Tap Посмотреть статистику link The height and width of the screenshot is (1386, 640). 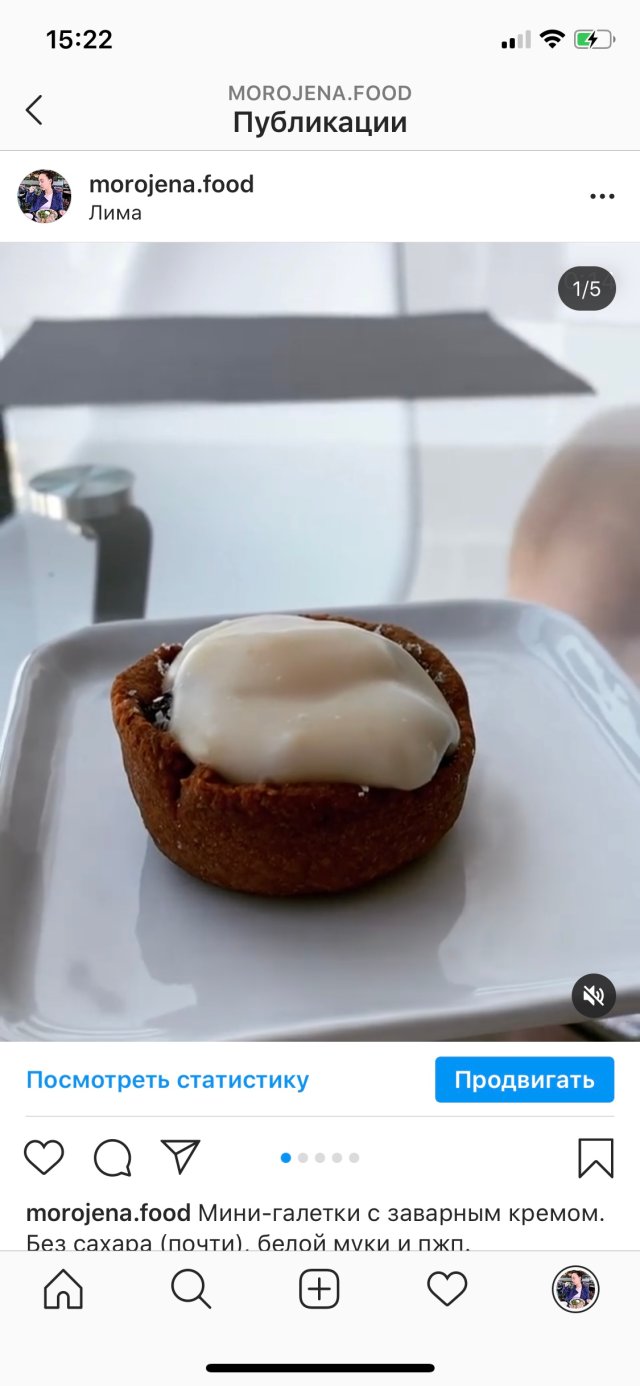[167, 1080]
